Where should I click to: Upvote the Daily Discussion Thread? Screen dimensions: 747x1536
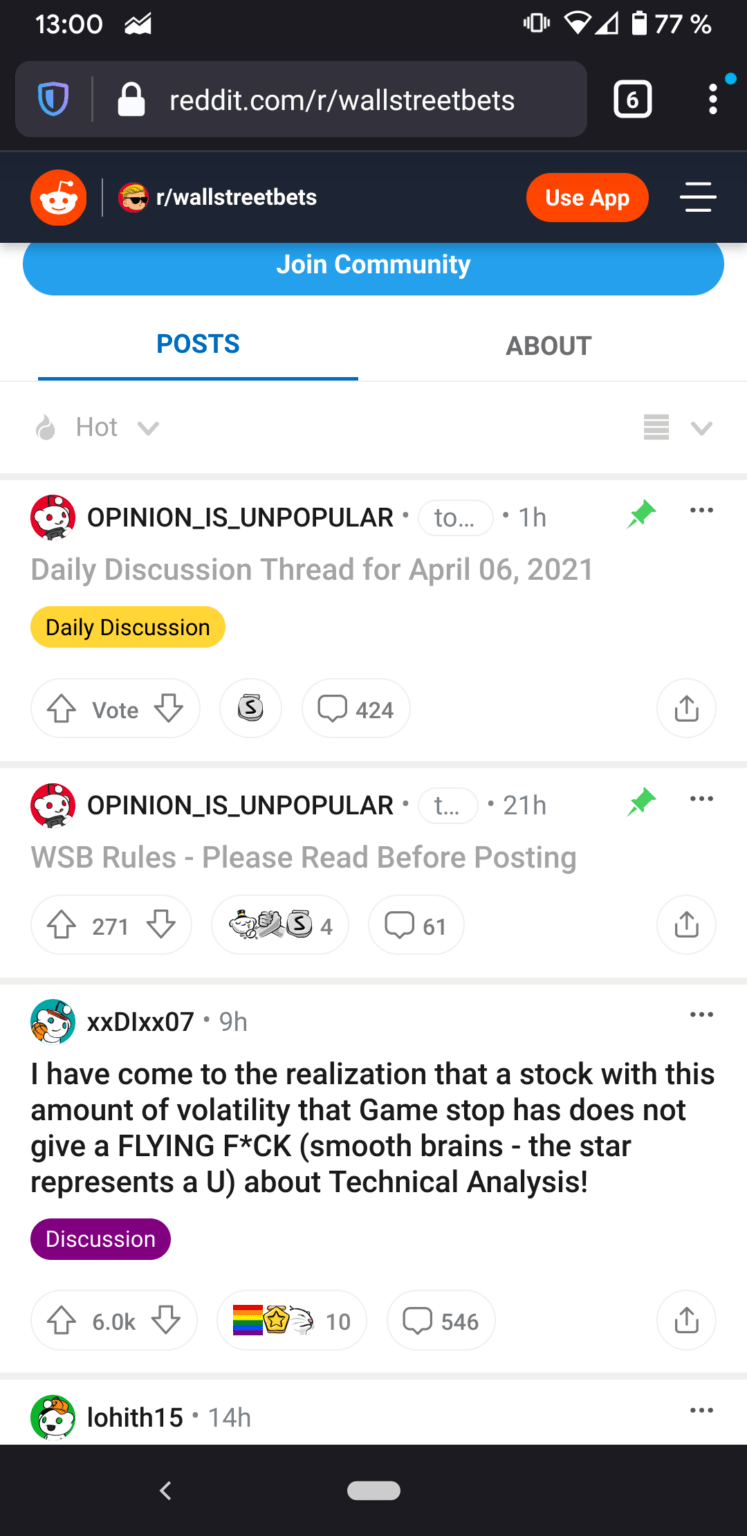tap(62, 708)
